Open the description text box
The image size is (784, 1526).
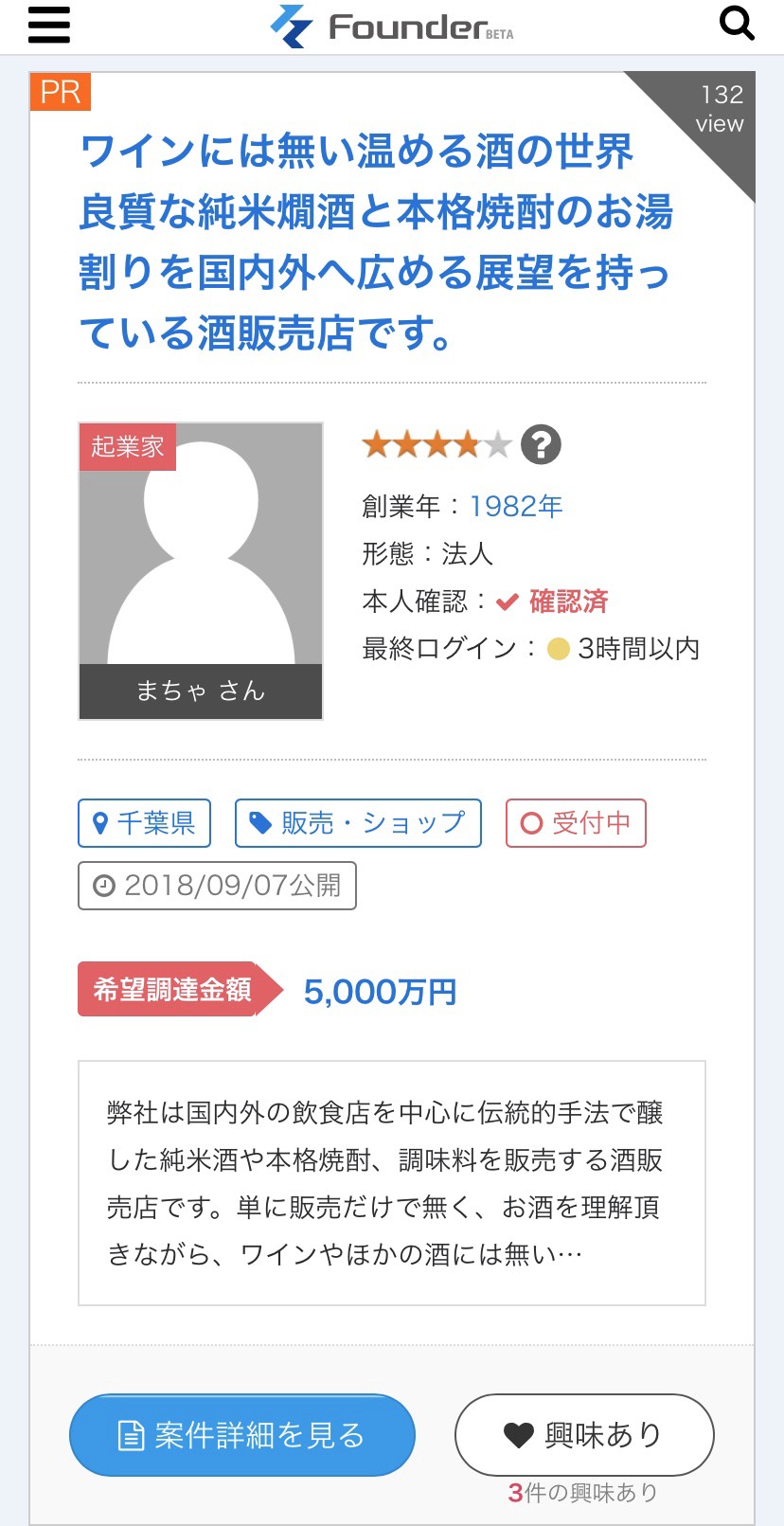(391, 1183)
